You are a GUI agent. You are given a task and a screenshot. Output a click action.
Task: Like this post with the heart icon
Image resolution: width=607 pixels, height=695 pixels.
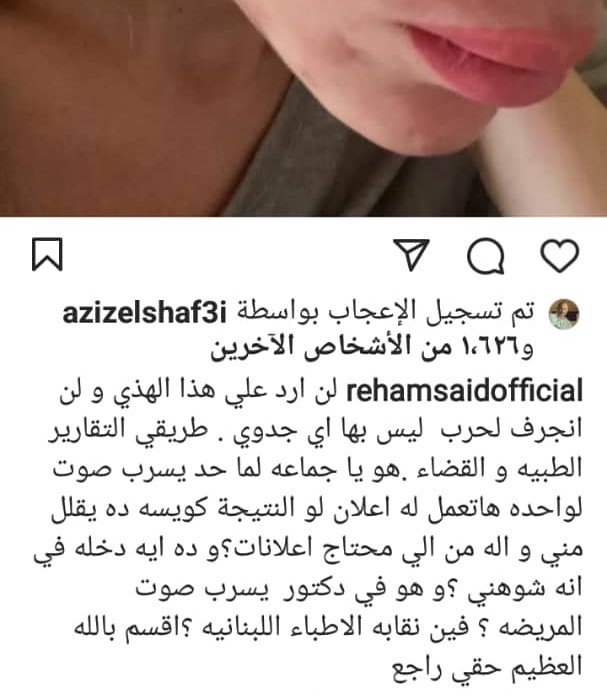[x=559, y=257]
